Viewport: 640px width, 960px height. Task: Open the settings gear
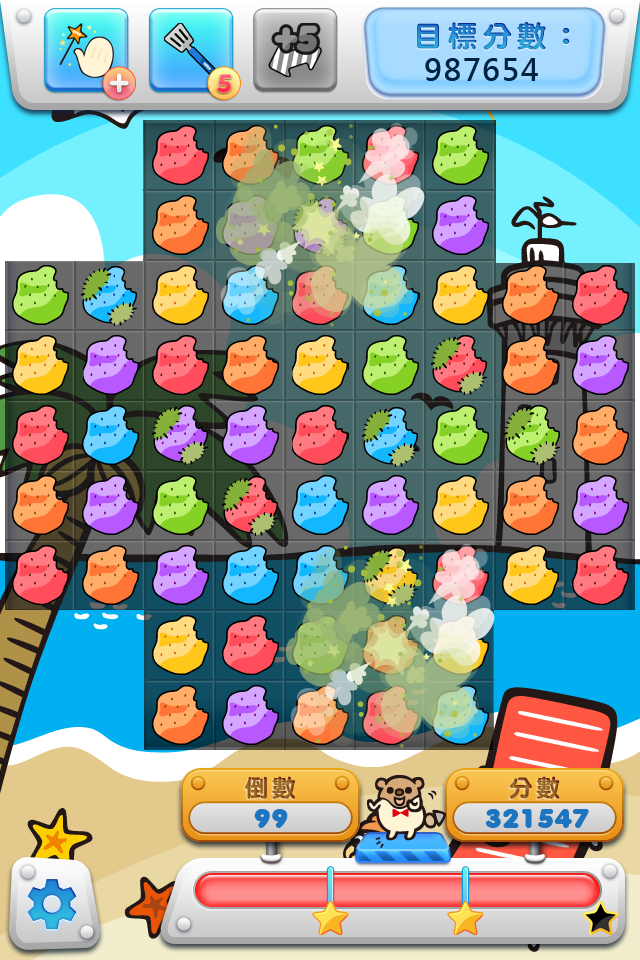pos(53,903)
